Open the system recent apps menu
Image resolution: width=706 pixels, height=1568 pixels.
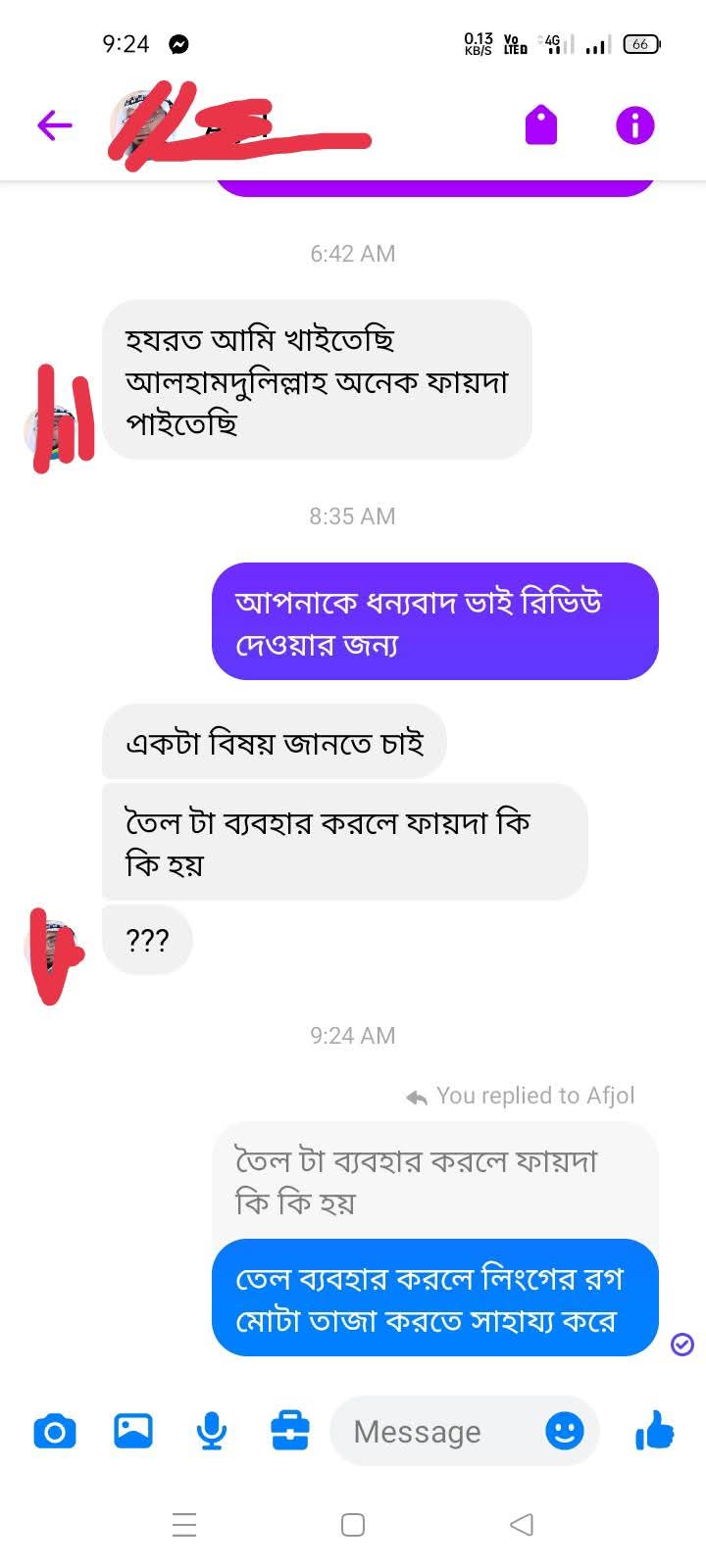(184, 1525)
